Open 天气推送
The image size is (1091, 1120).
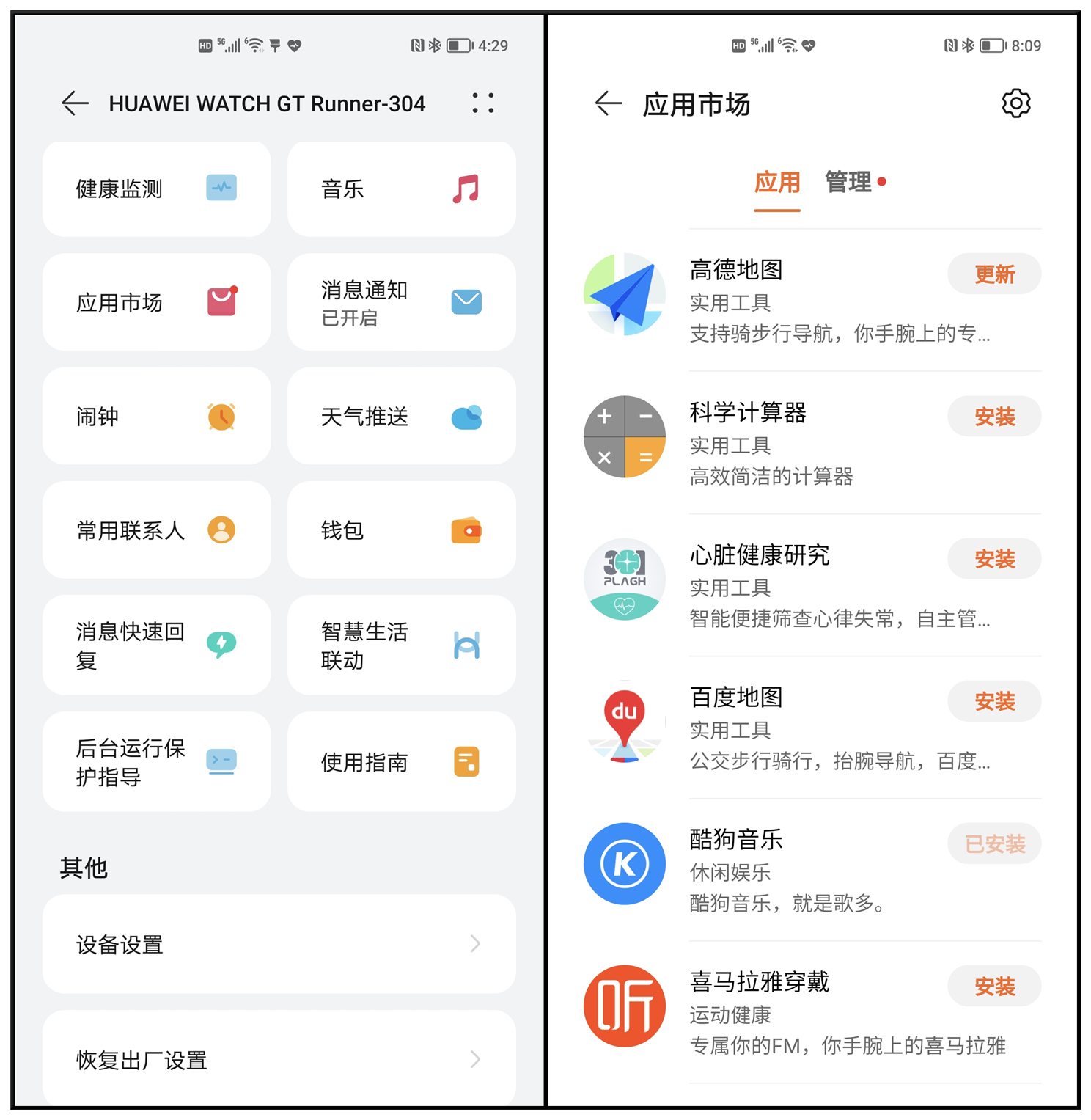click(401, 416)
